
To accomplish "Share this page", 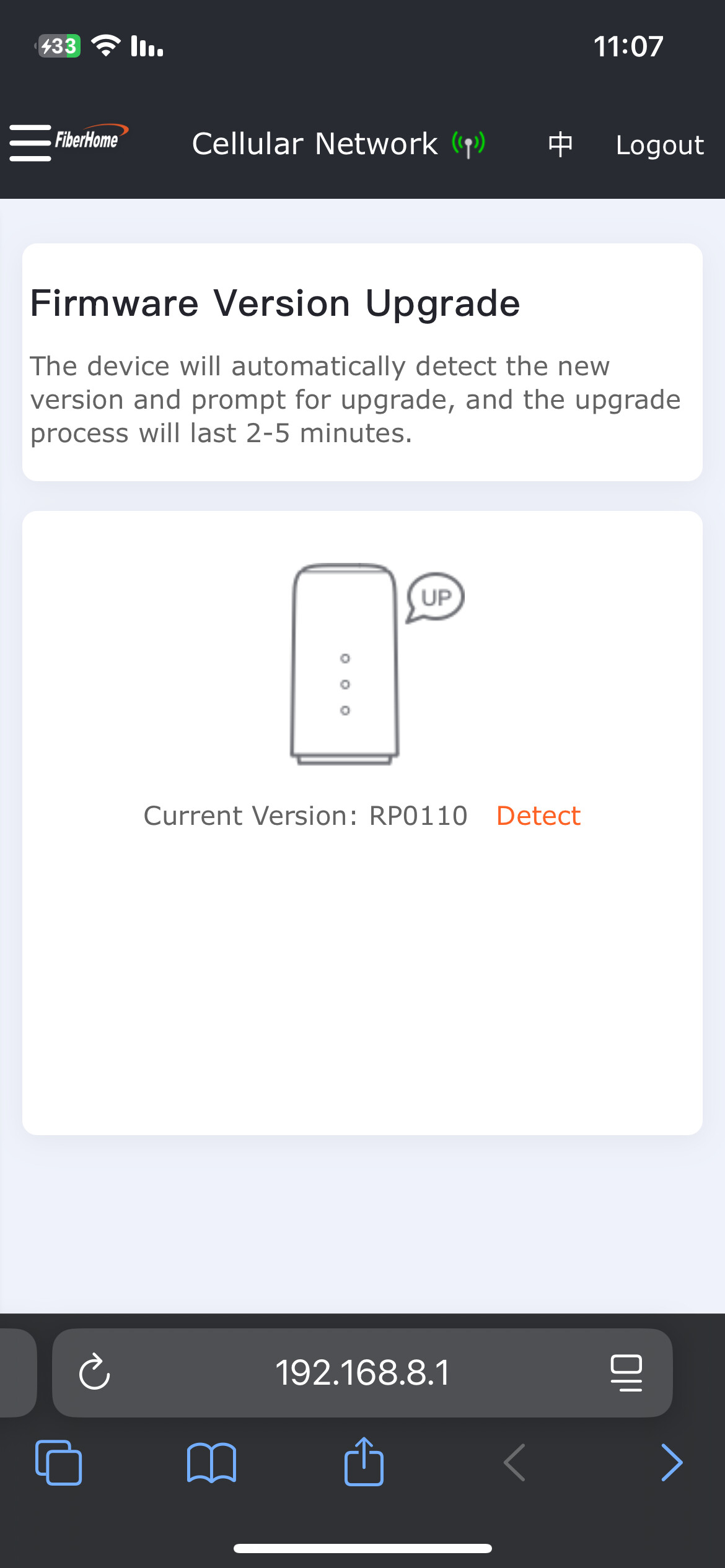I will click(x=364, y=1461).
